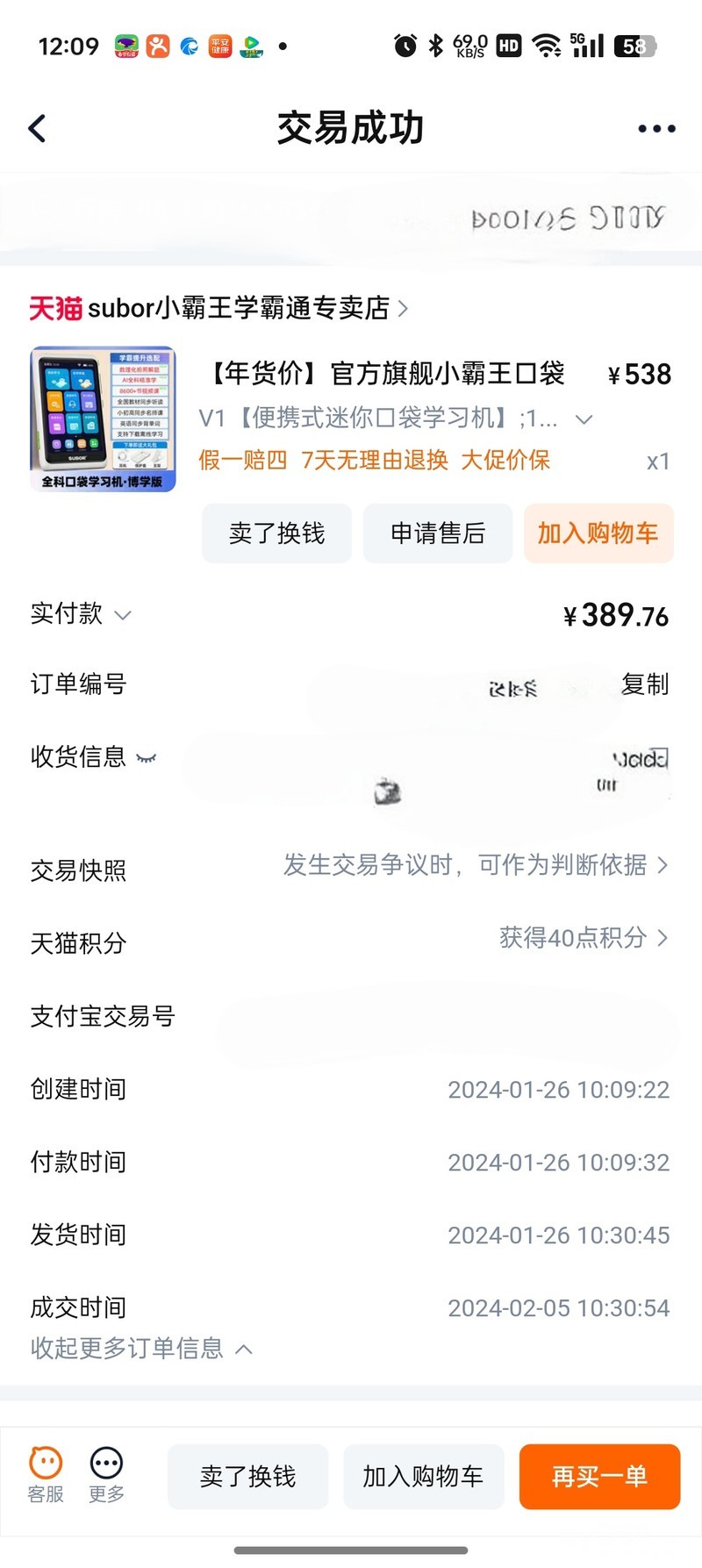Go back using the top-left arrow
The image size is (702, 1568).
point(37,129)
